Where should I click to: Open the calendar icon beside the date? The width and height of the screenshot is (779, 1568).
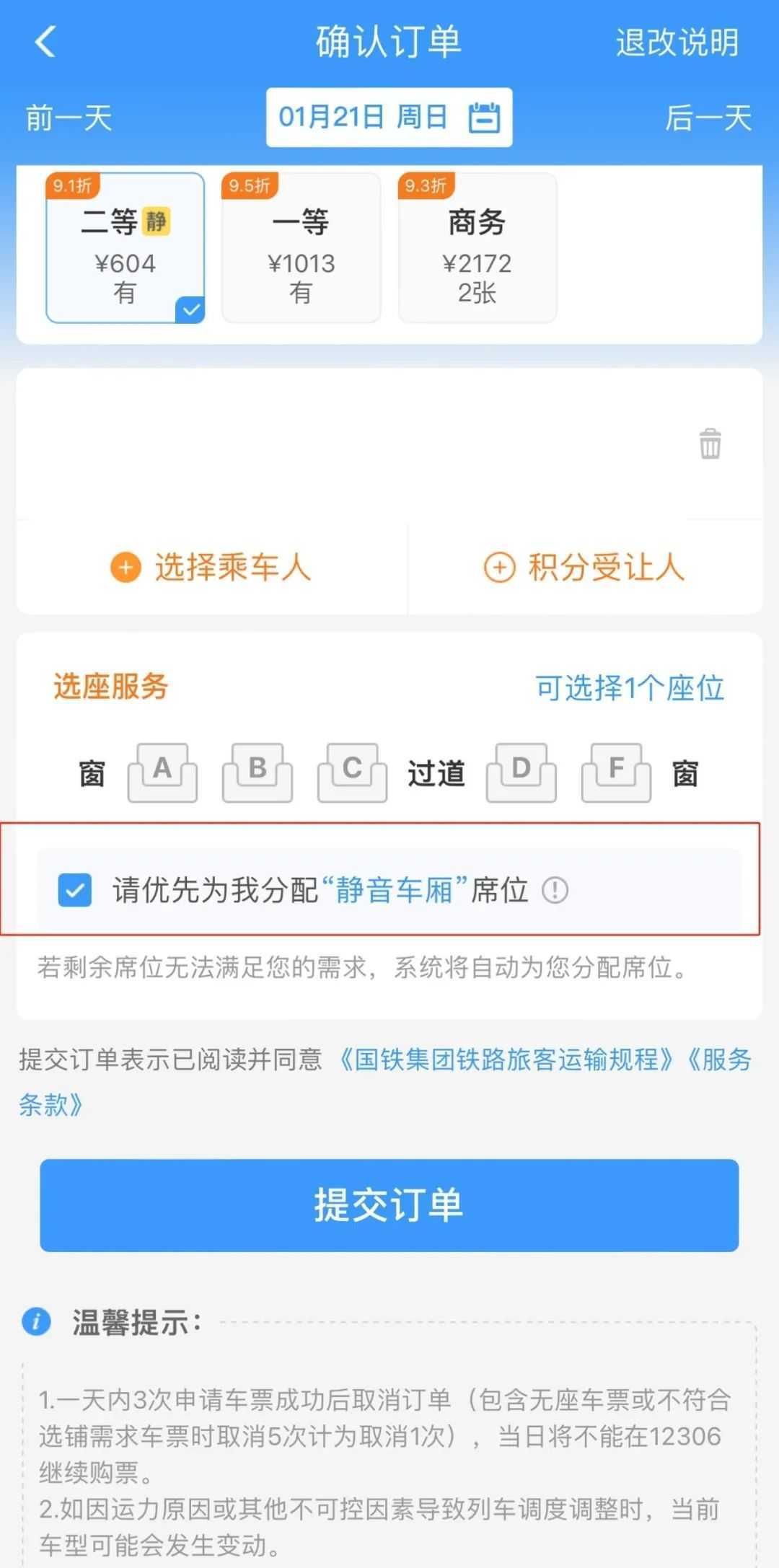pyautogui.click(x=484, y=118)
